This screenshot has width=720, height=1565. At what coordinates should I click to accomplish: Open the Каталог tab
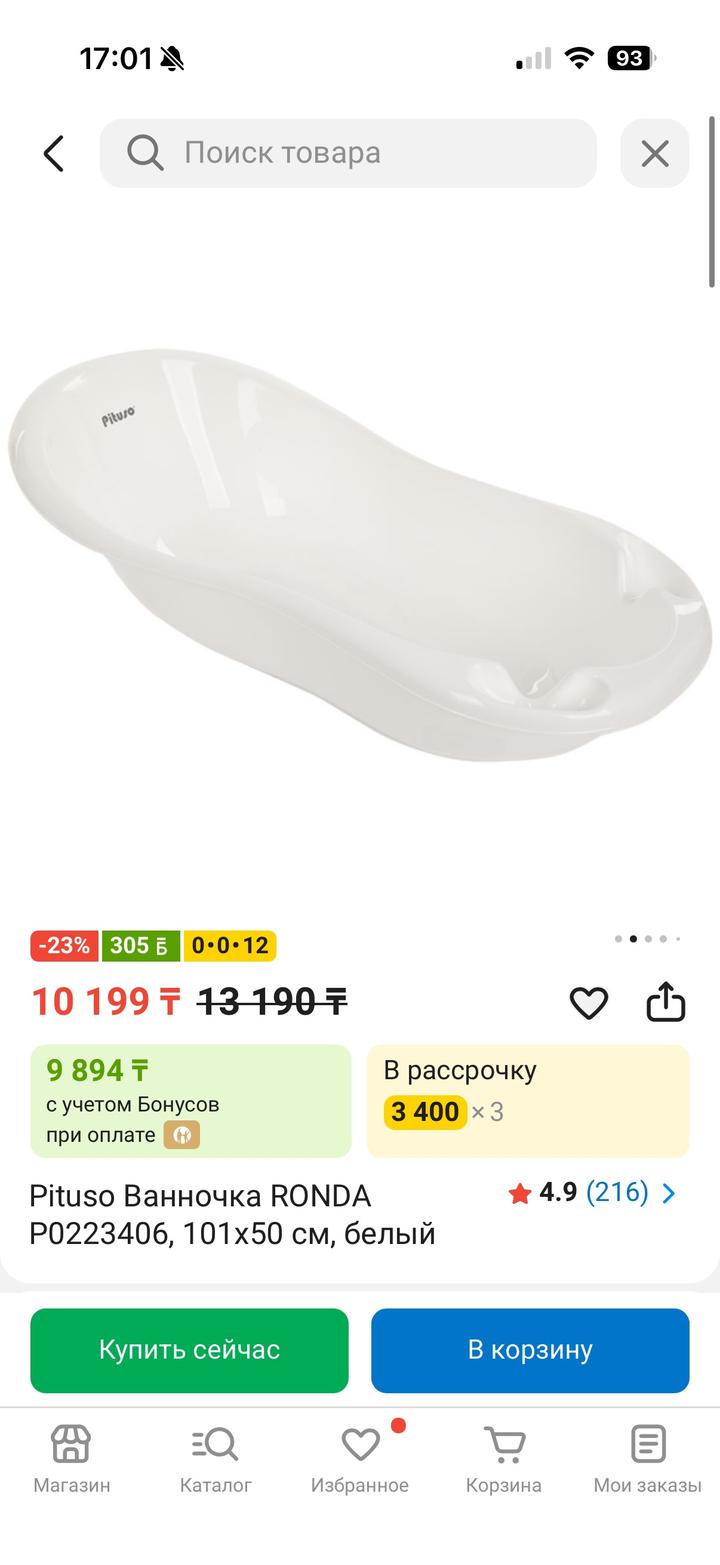tap(216, 1460)
